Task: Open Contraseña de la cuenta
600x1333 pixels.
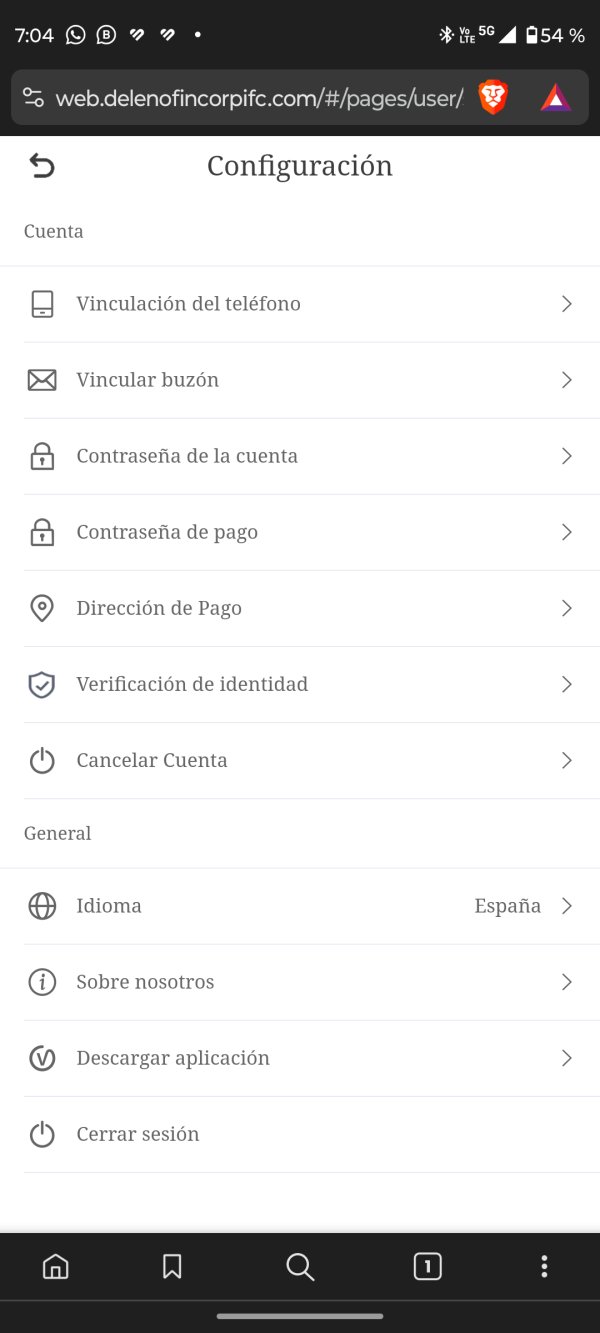Action: [x=300, y=456]
